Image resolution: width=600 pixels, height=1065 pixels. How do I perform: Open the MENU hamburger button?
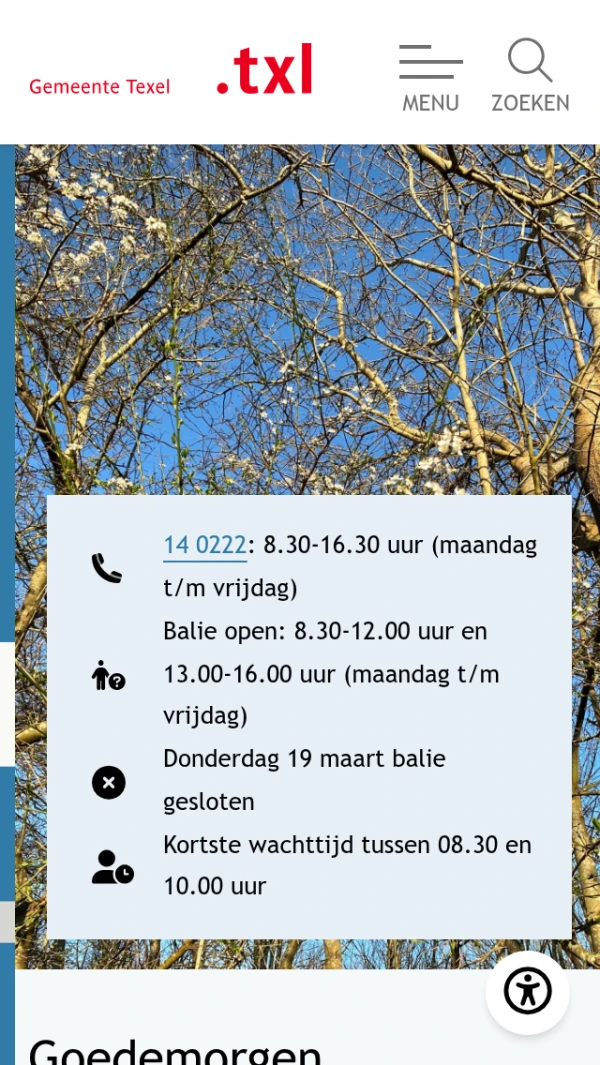[430, 76]
